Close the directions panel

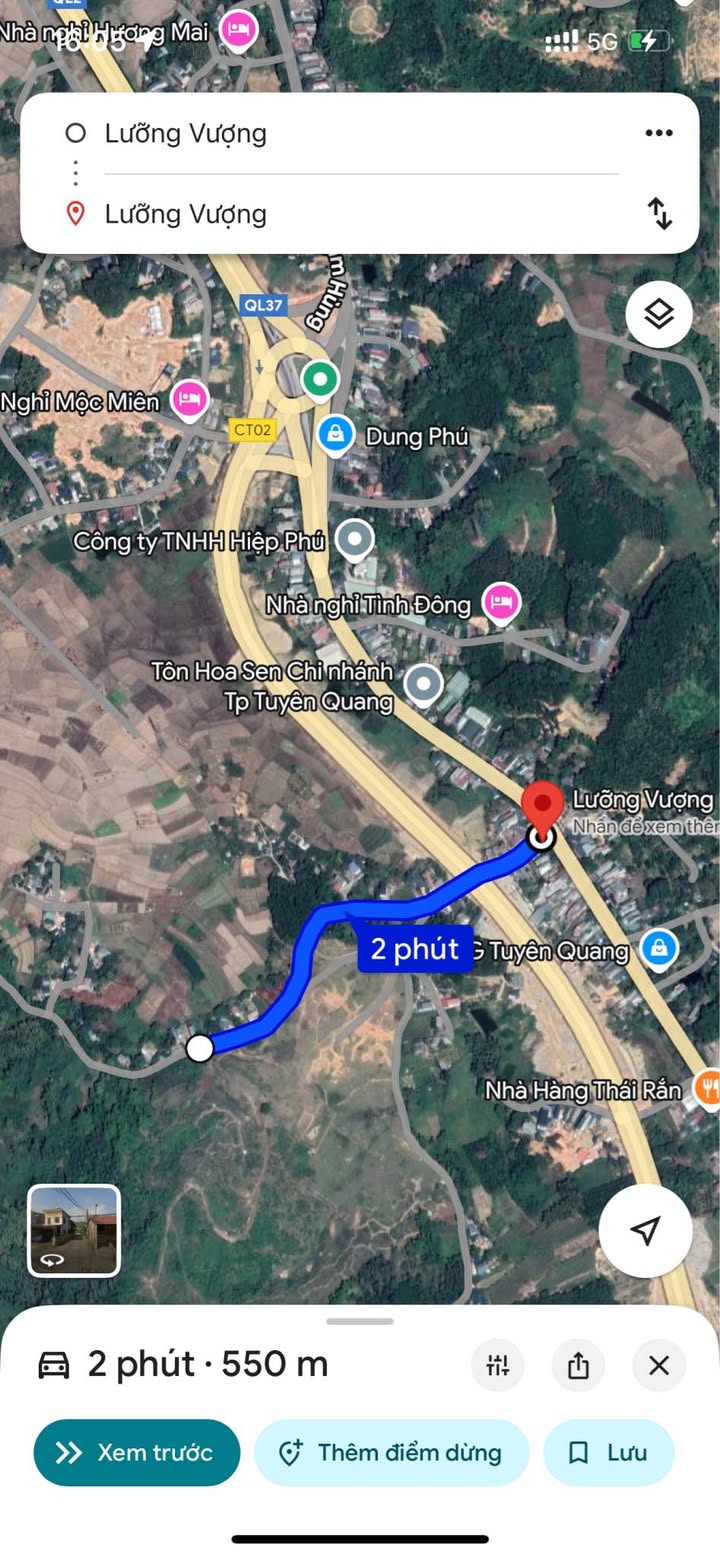click(x=659, y=1365)
